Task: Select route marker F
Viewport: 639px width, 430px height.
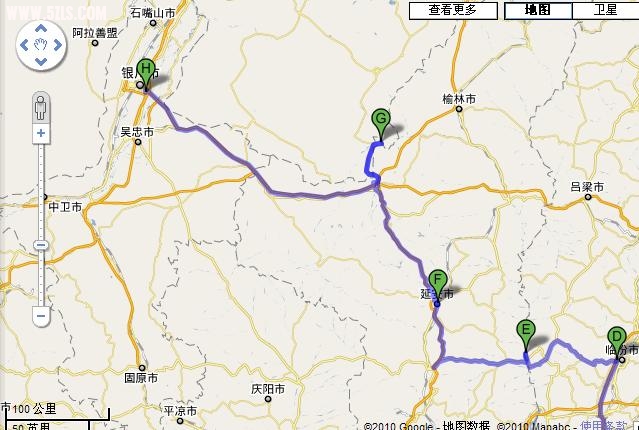Action: pyautogui.click(x=437, y=280)
